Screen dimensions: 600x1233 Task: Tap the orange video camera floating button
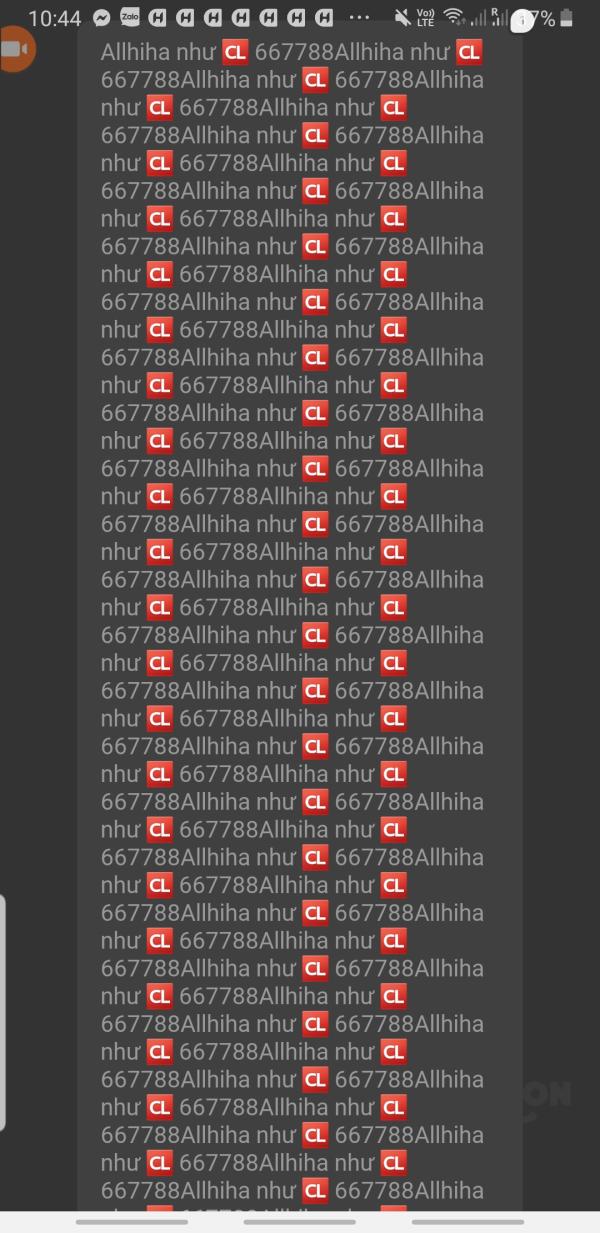pyautogui.click(x=13, y=49)
